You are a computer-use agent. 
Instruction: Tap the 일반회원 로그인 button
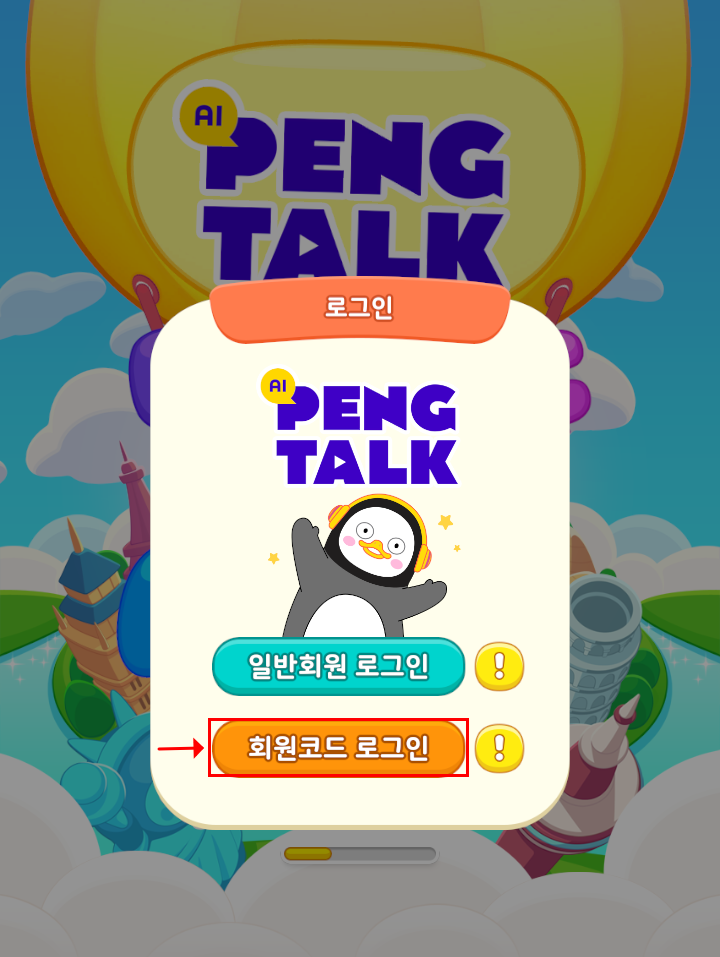click(x=338, y=666)
